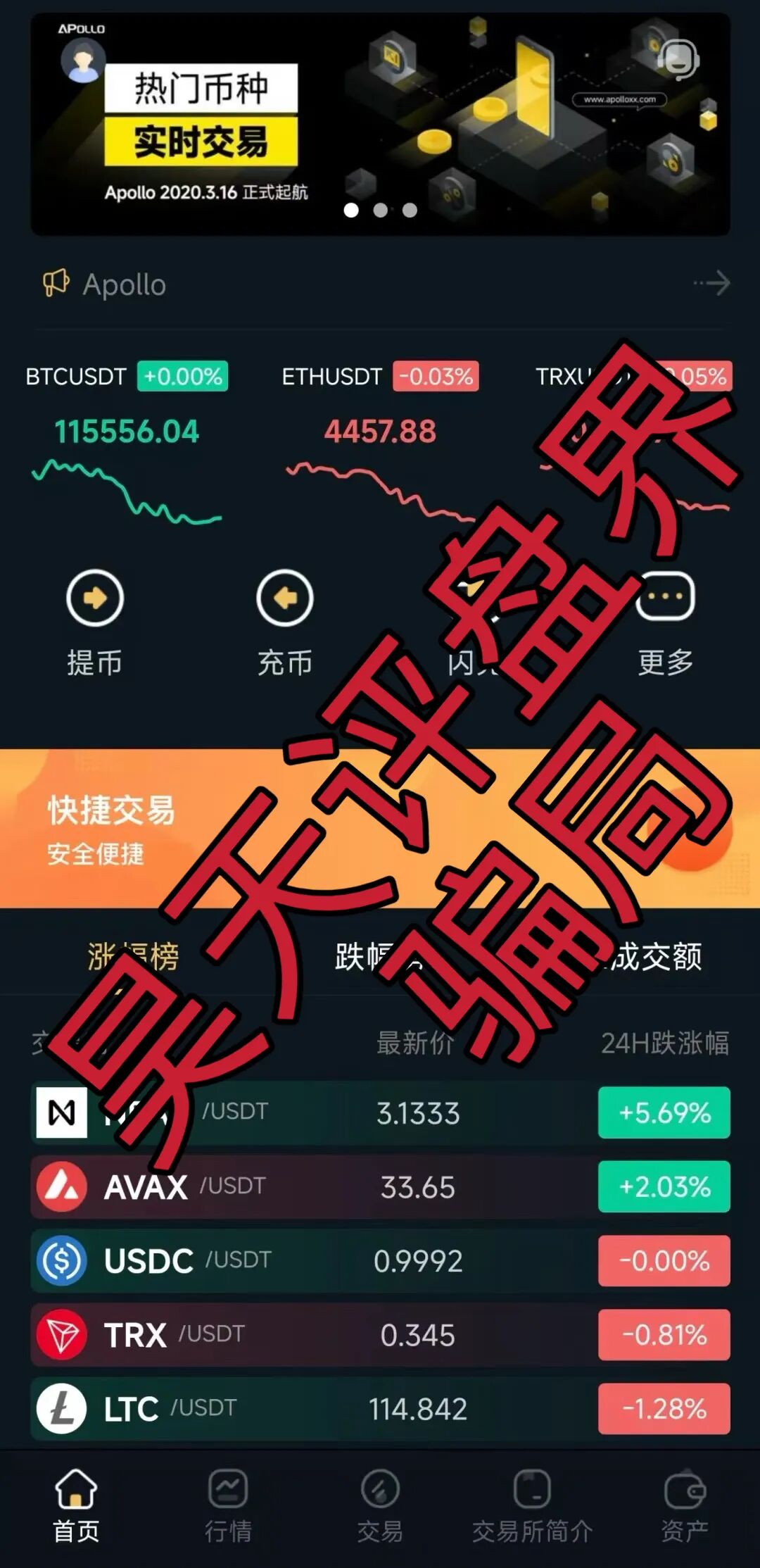
Task: Open the USDC/USDT pair
Action: (x=380, y=1261)
